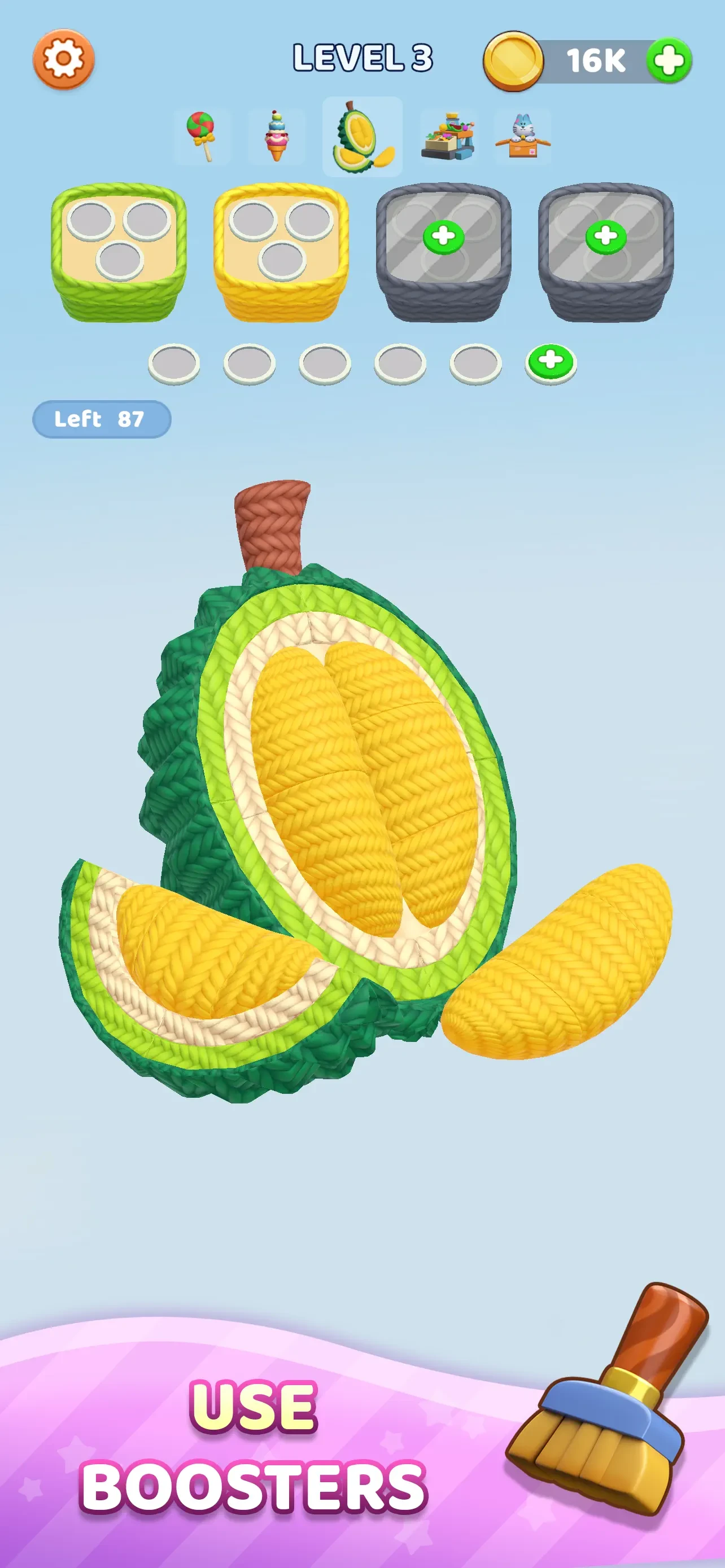This screenshot has width=725, height=1568.
Task: Unlock the first gray locked basket
Action: pyautogui.click(x=443, y=236)
